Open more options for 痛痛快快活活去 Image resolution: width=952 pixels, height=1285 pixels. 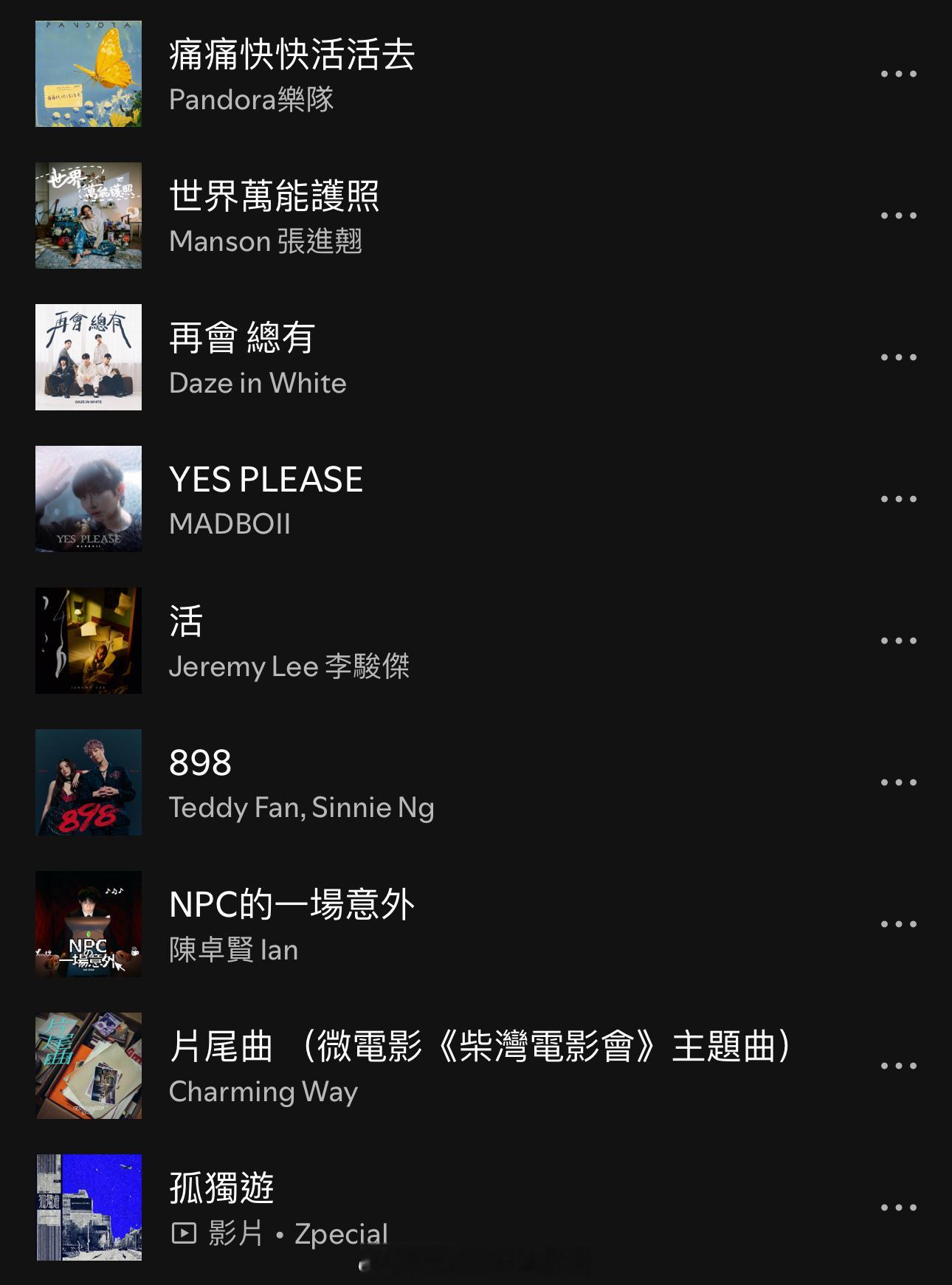click(898, 75)
